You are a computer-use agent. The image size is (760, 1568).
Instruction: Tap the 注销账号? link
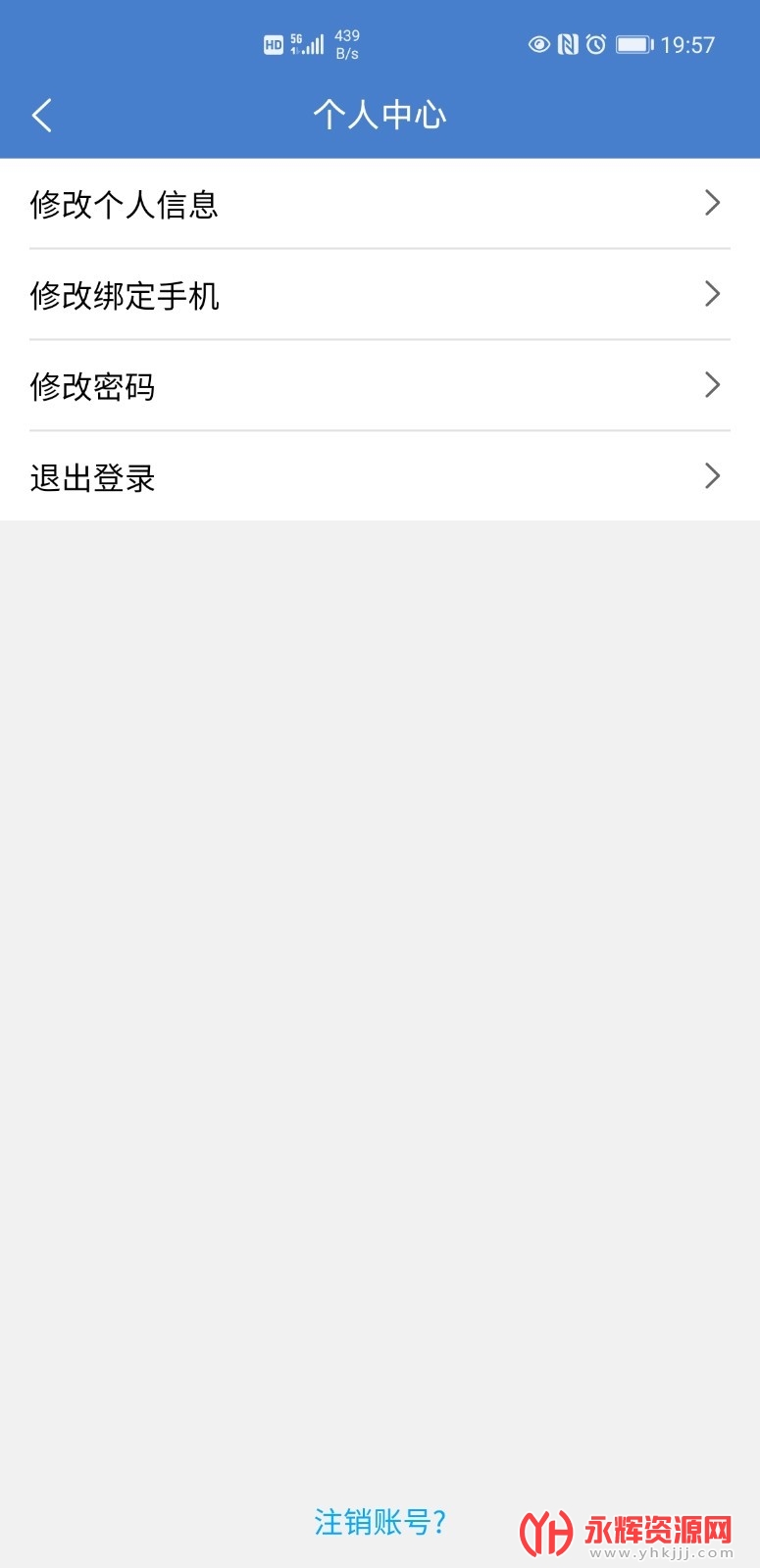click(x=380, y=1522)
